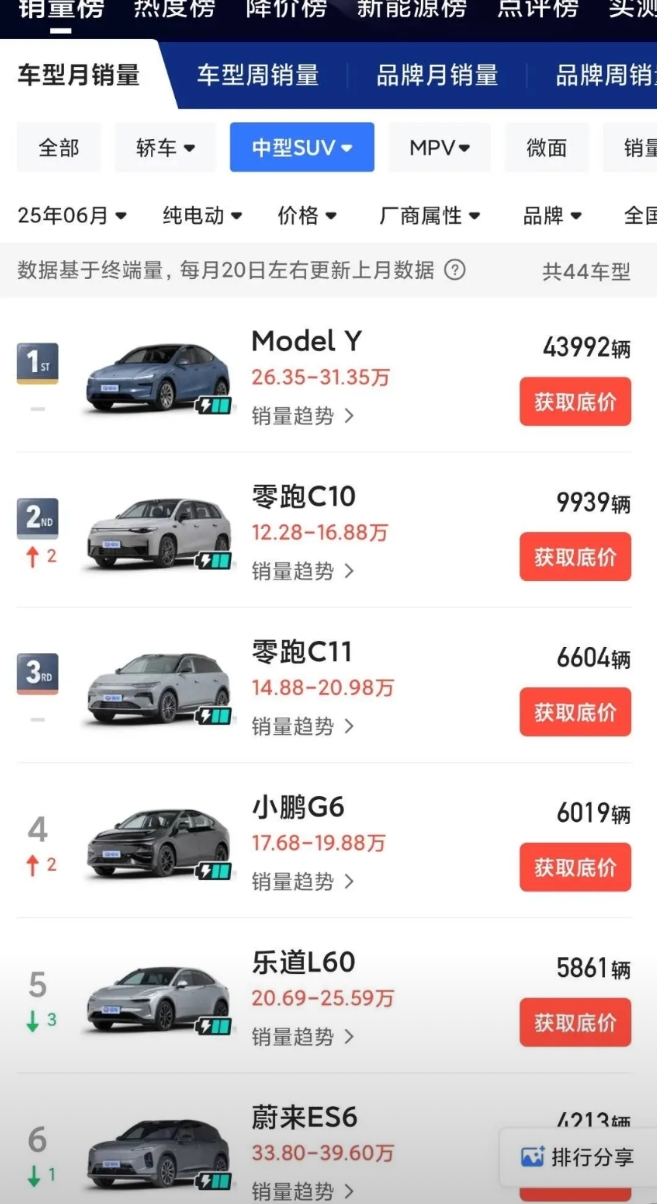
Task: Share the ranking via 排行分享
Action: point(578,1158)
